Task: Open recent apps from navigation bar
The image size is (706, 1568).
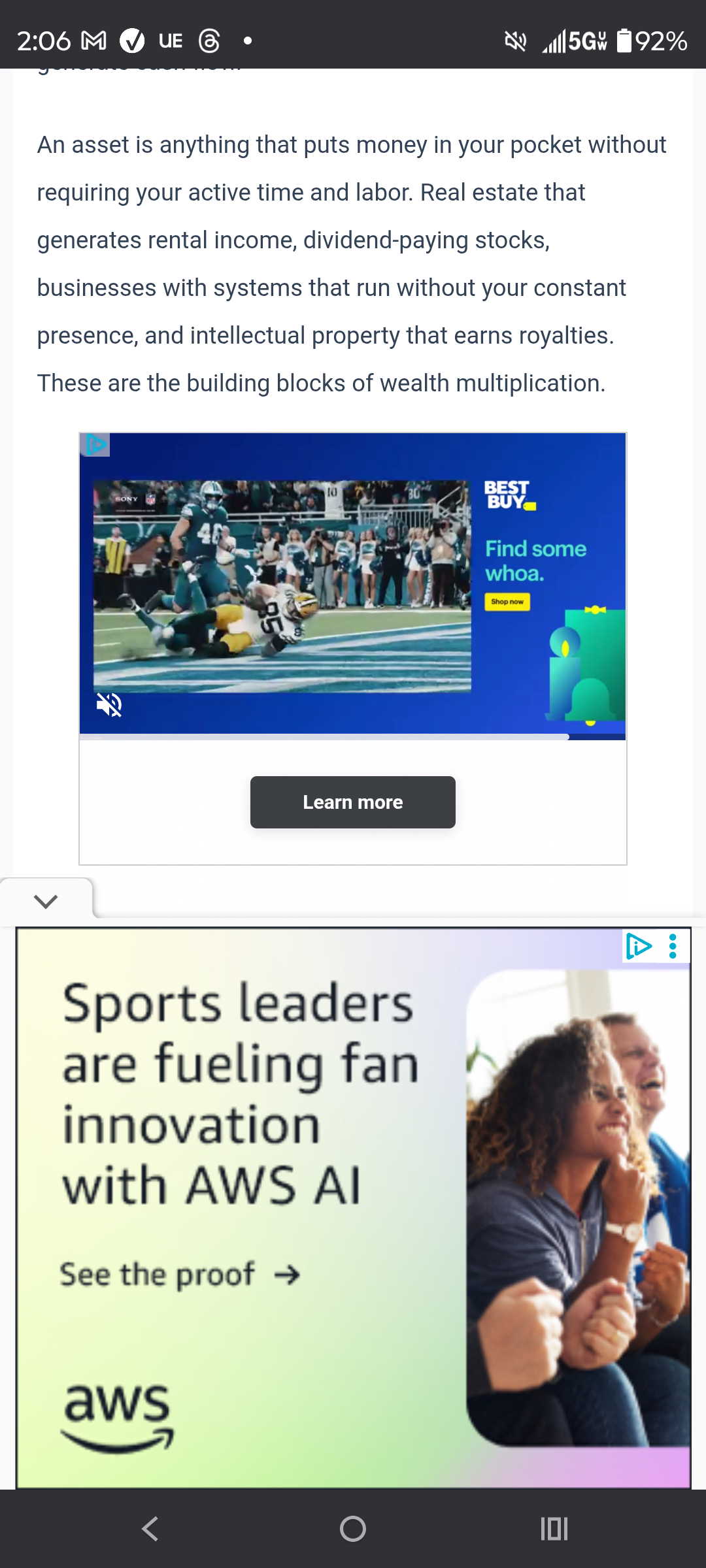Action: (554, 1529)
